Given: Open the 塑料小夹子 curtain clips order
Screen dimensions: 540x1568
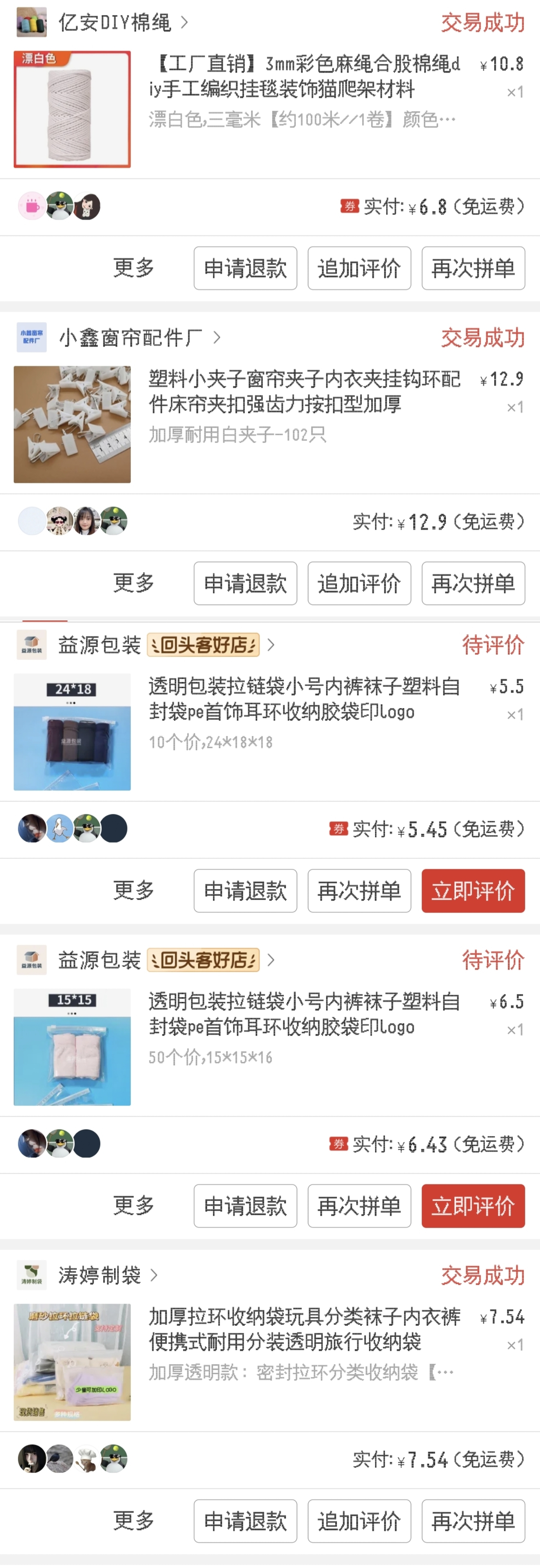Looking at the screenshot, I should click(305, 391).
